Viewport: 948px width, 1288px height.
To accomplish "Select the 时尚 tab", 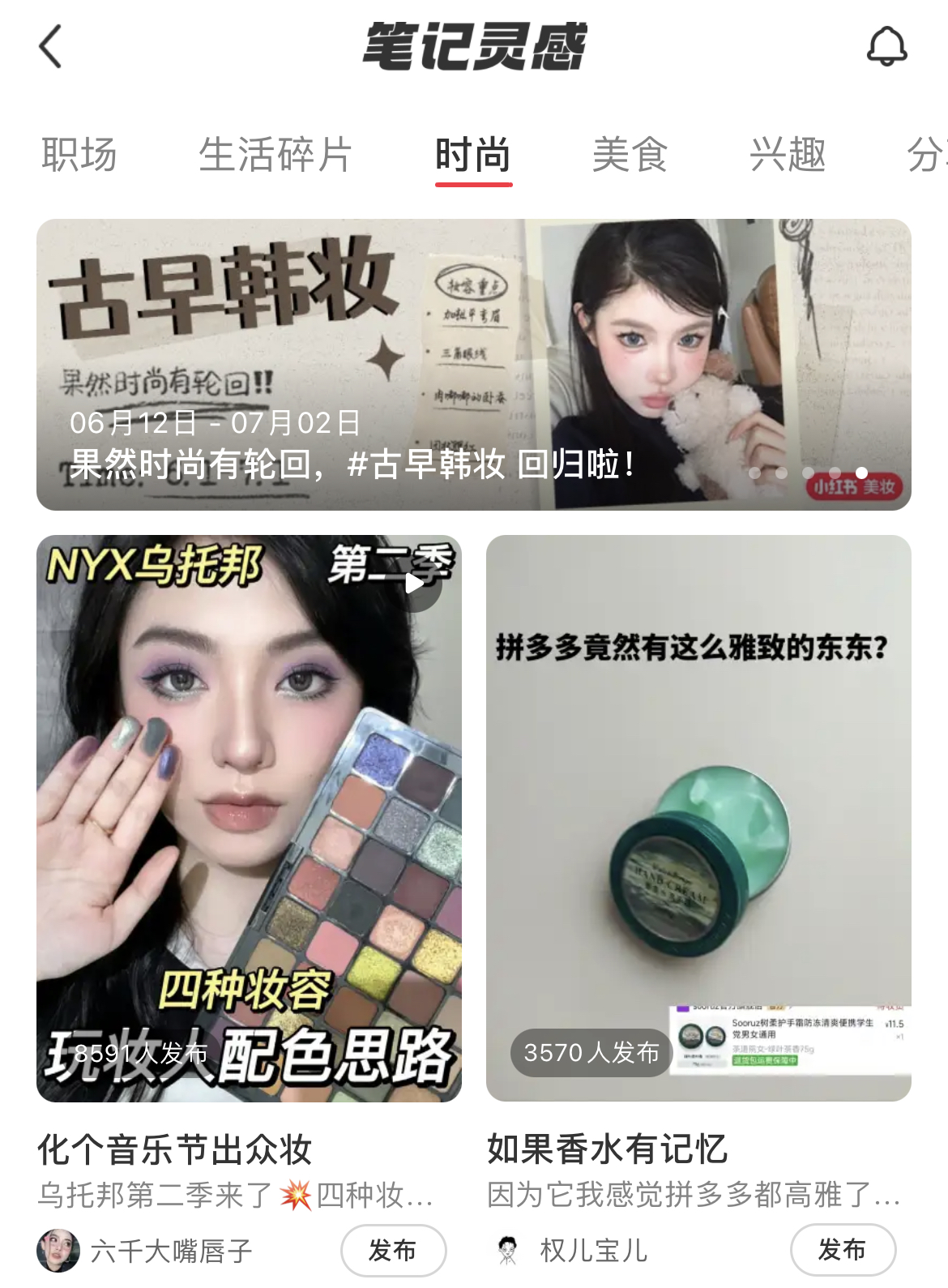I will 473,155.
